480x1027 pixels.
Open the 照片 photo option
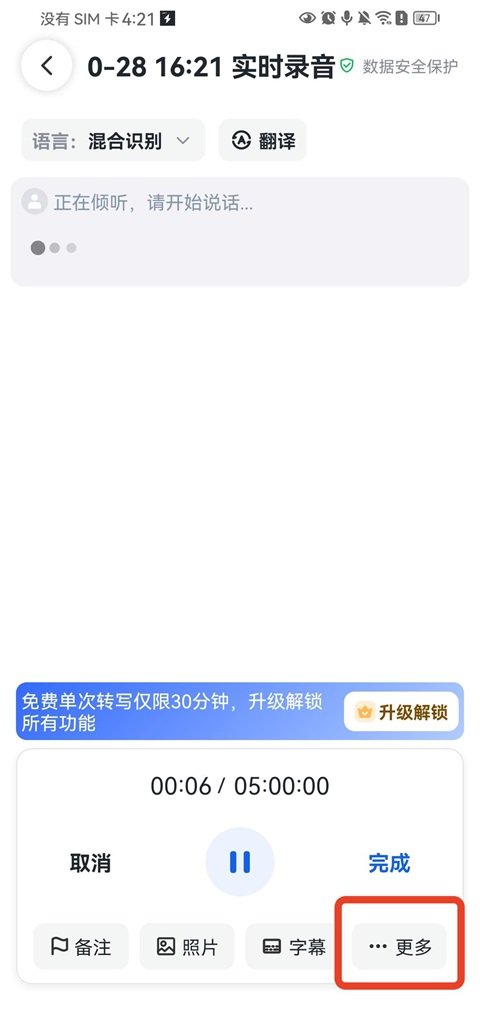pos(187,946)
